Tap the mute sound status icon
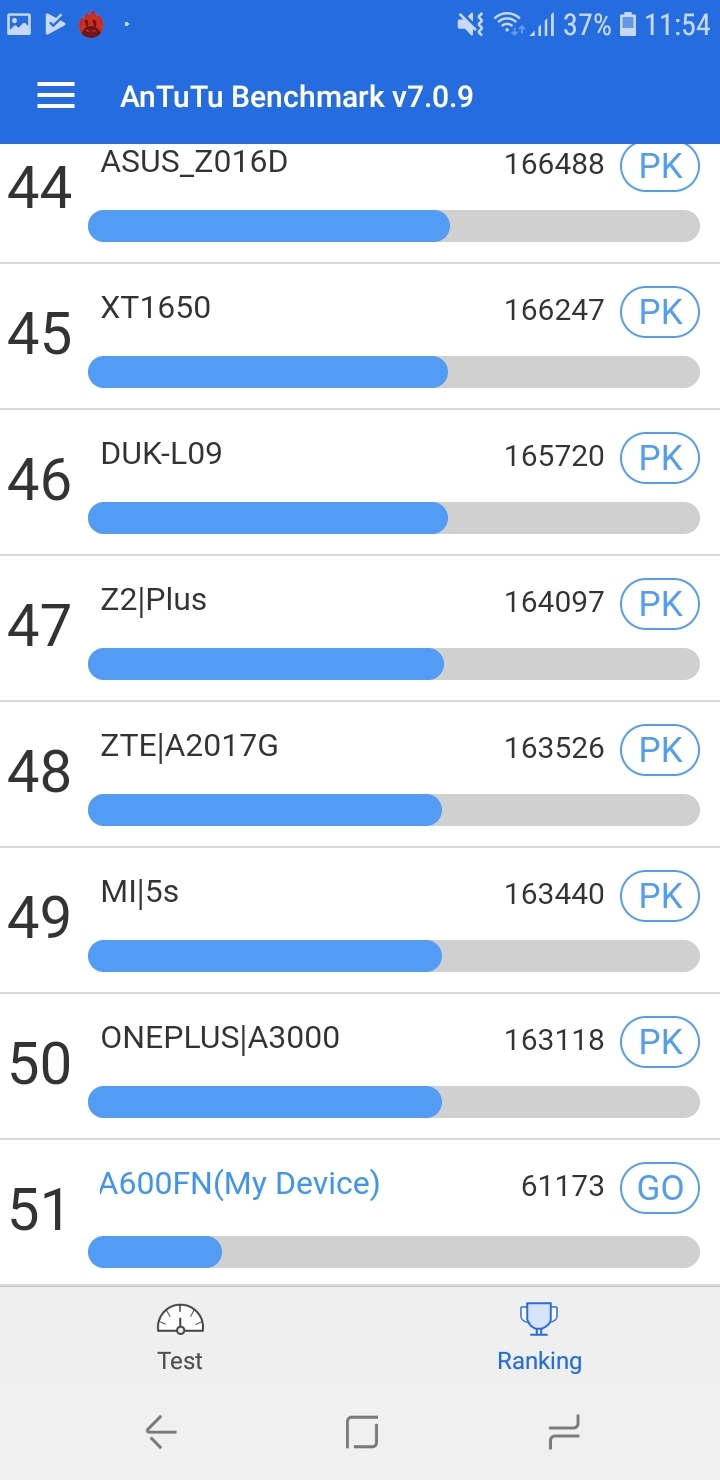 tap(468, 24)
